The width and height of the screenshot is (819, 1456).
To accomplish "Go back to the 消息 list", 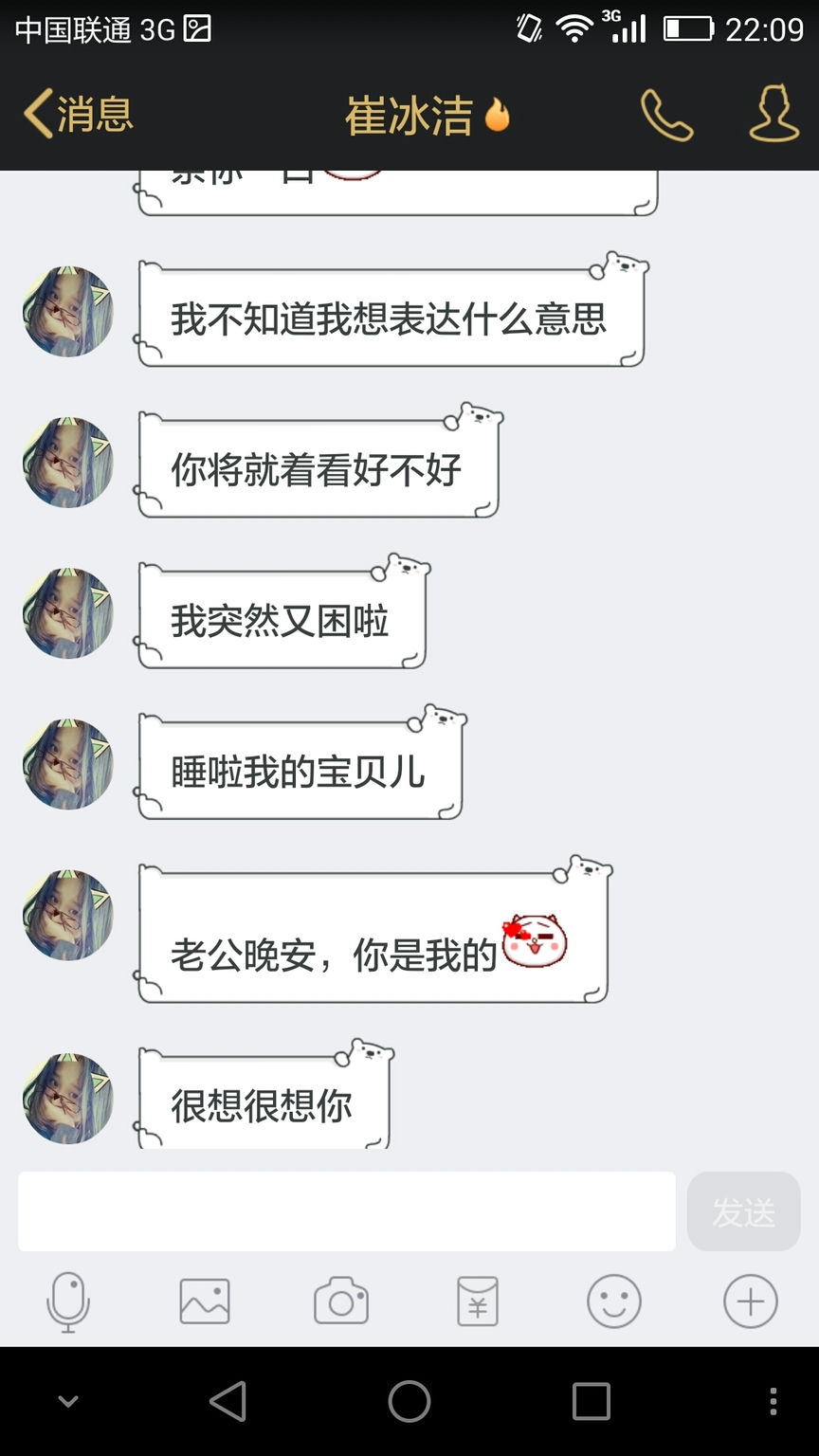I will [x=78, y=115].
